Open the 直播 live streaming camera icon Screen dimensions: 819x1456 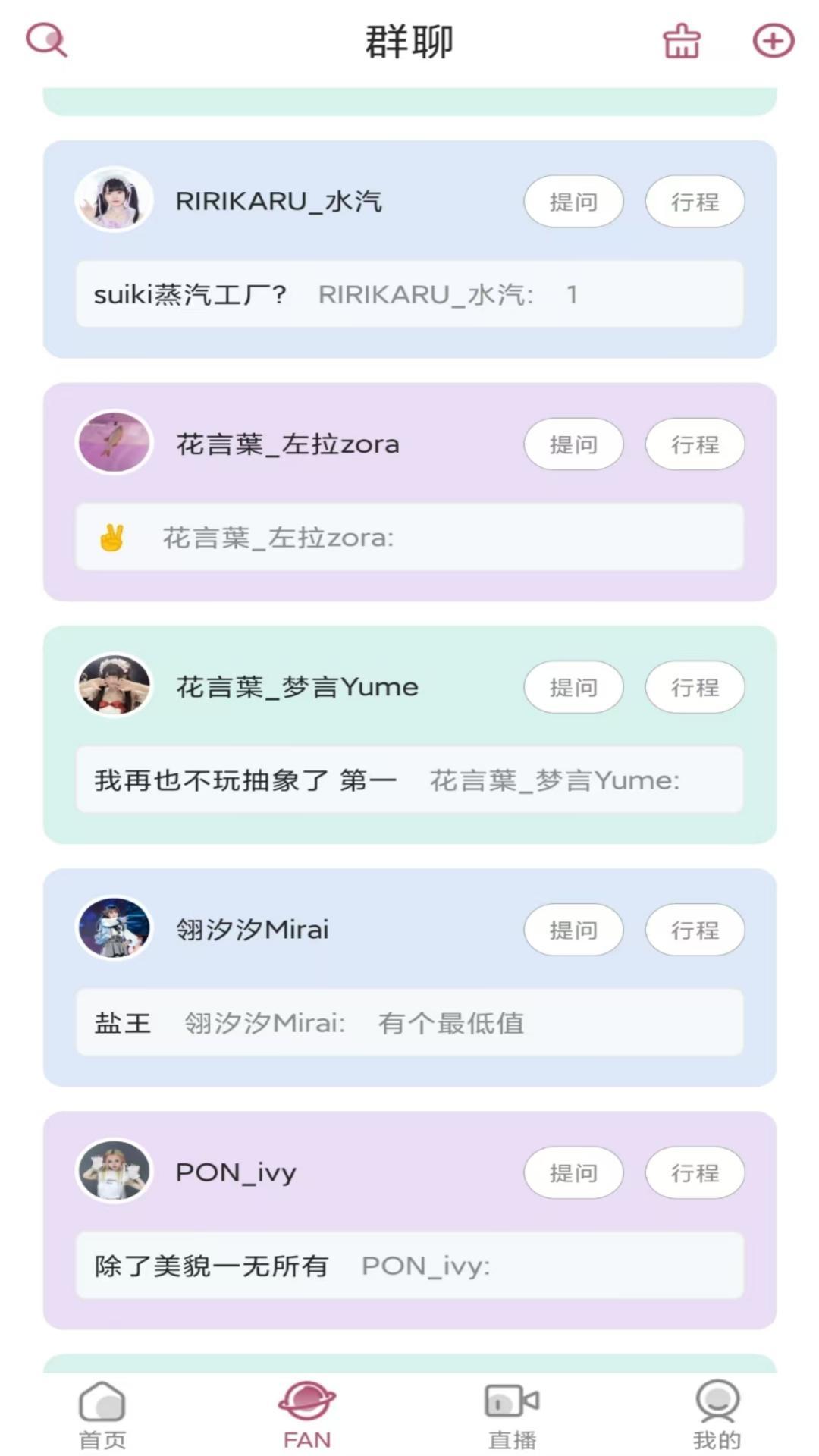click(510, 1410)
